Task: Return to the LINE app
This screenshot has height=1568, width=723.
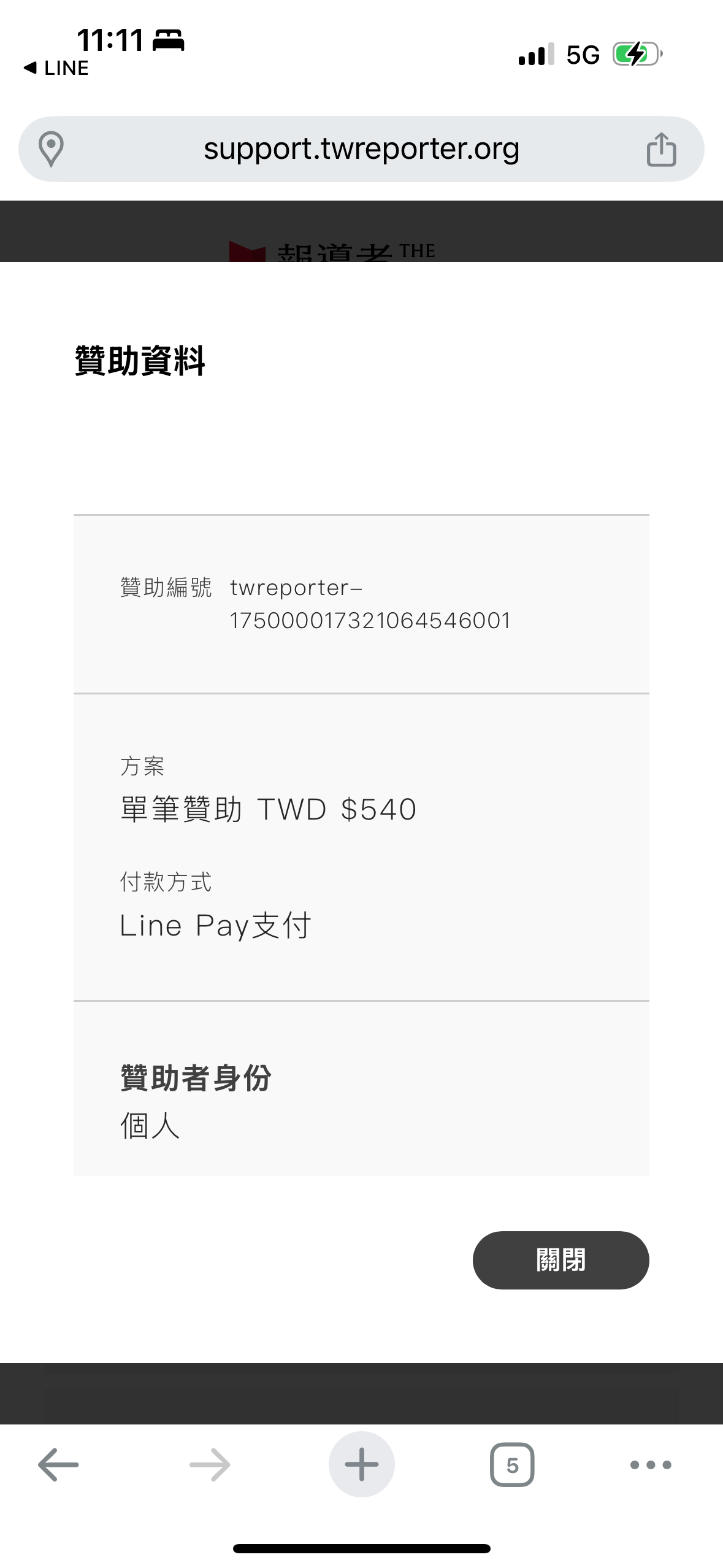Action: point(56,68)
